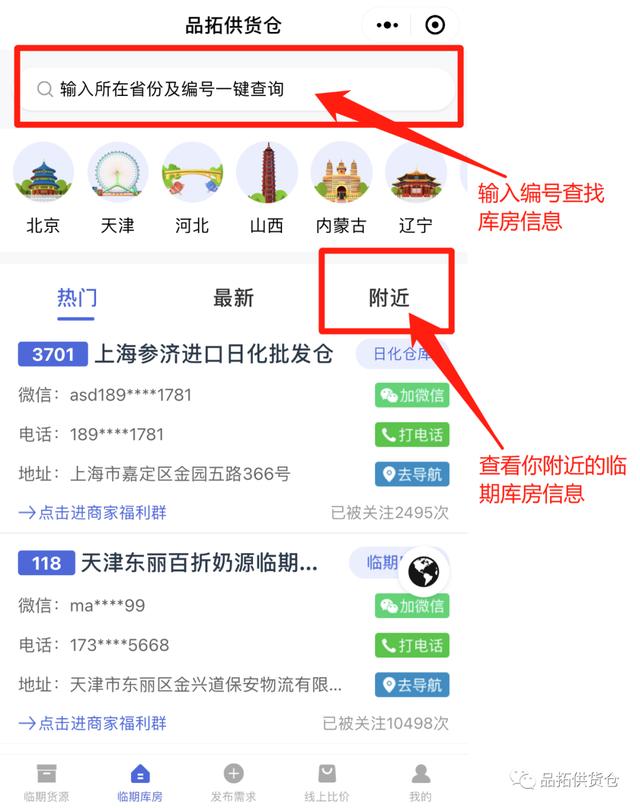
Task: Navigate to the 天津东丽区 warehouse
Action: click(412, 685)
